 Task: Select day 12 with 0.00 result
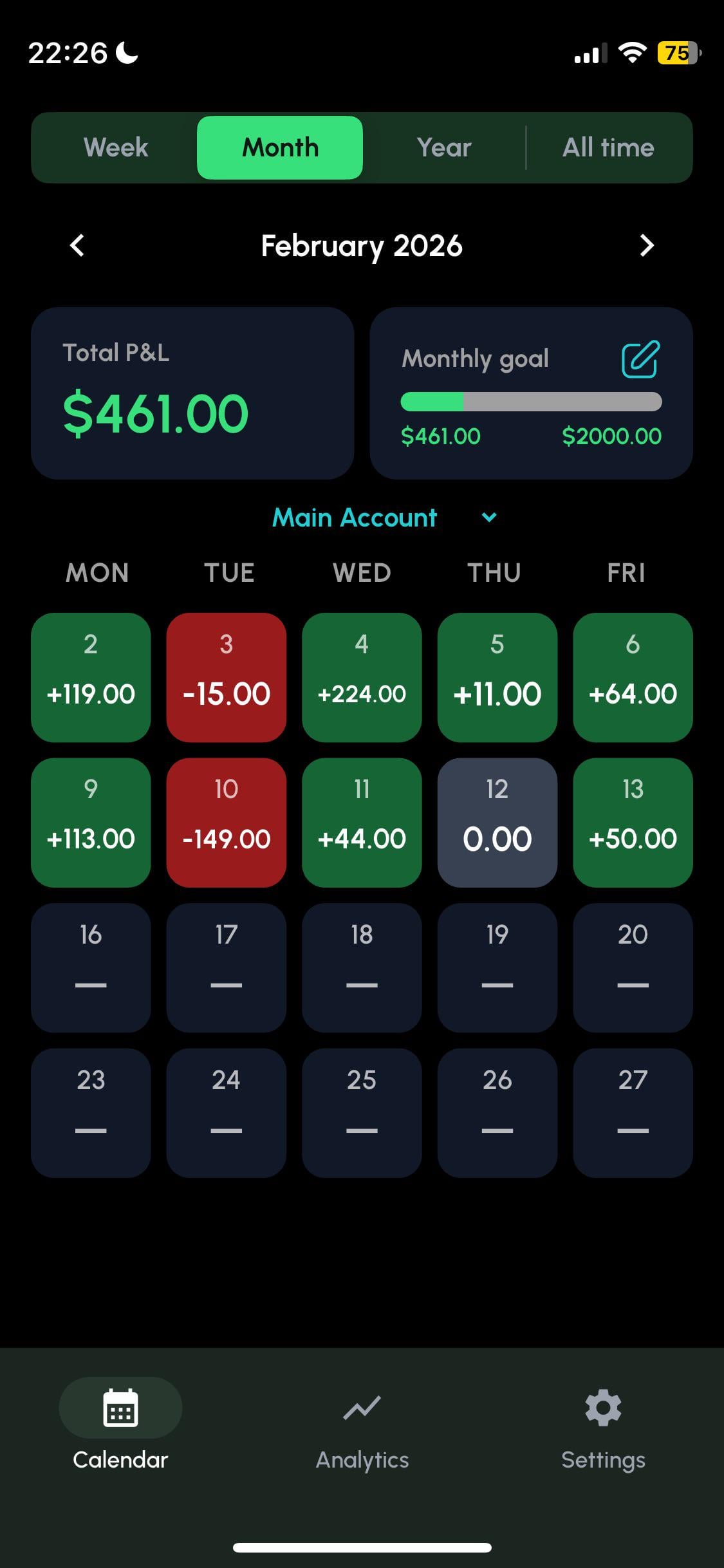[x=497, y=823]
